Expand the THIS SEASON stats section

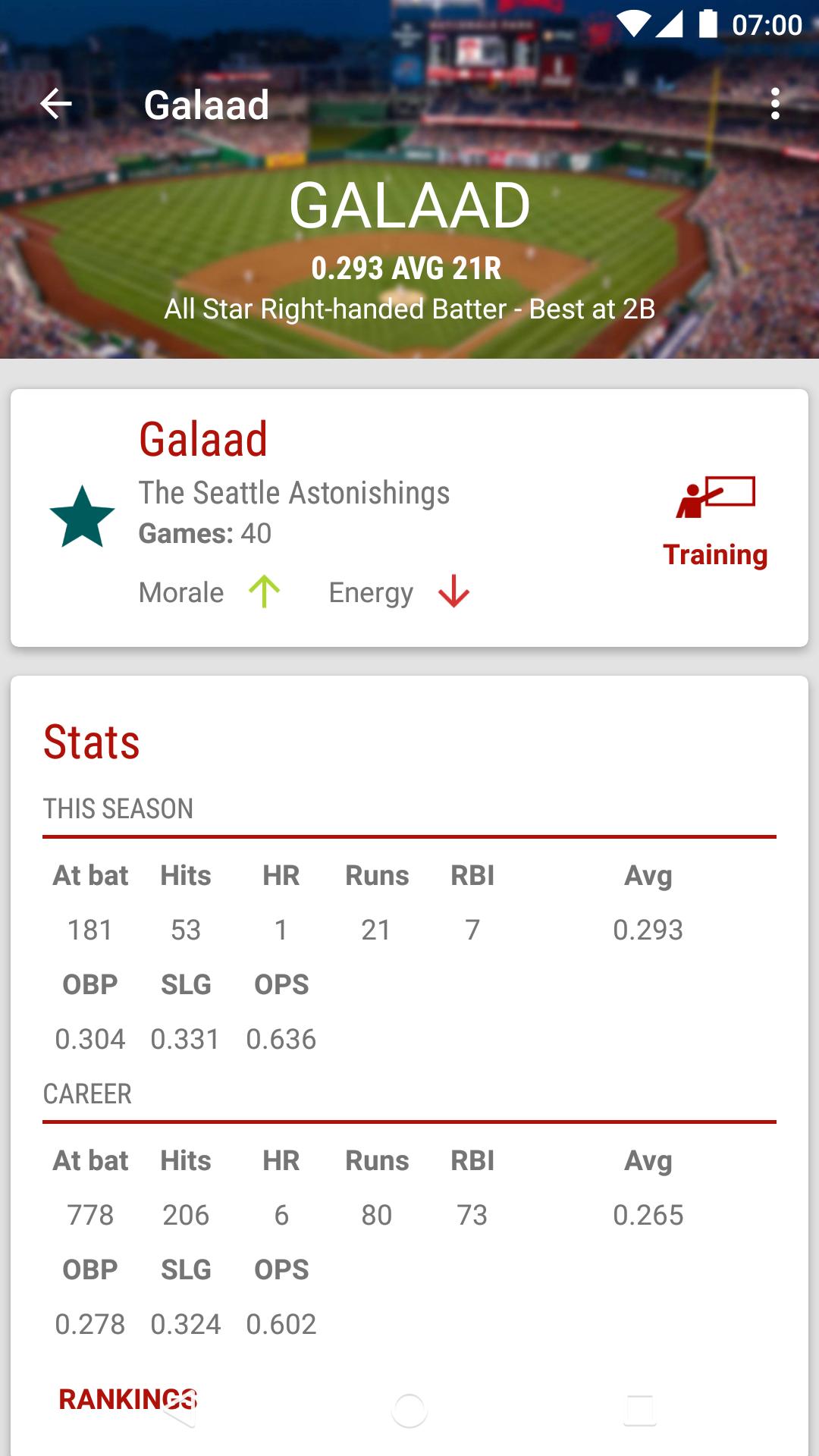click(x=118, y=808)
